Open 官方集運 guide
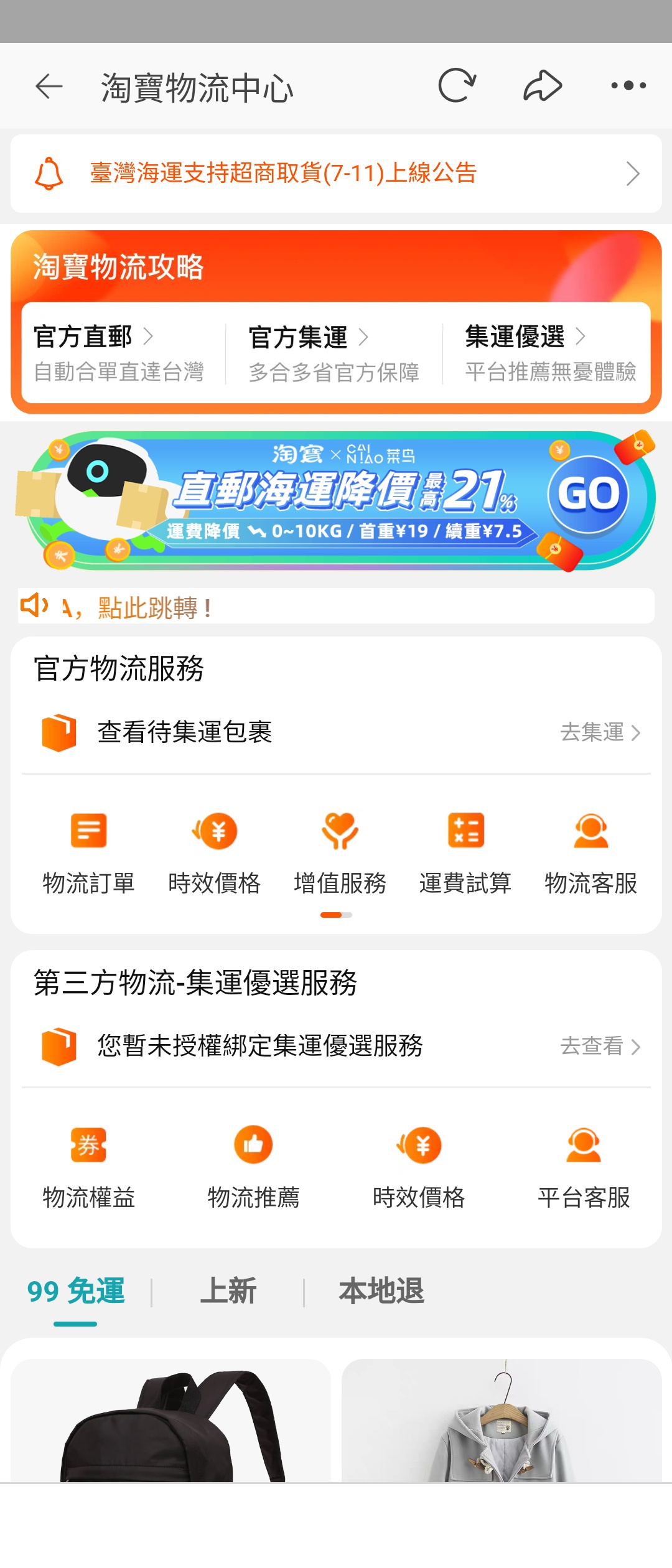Image resolution: width=672 pixels, height=1568 pixels. pyautogui.click(x=334, y=352)
